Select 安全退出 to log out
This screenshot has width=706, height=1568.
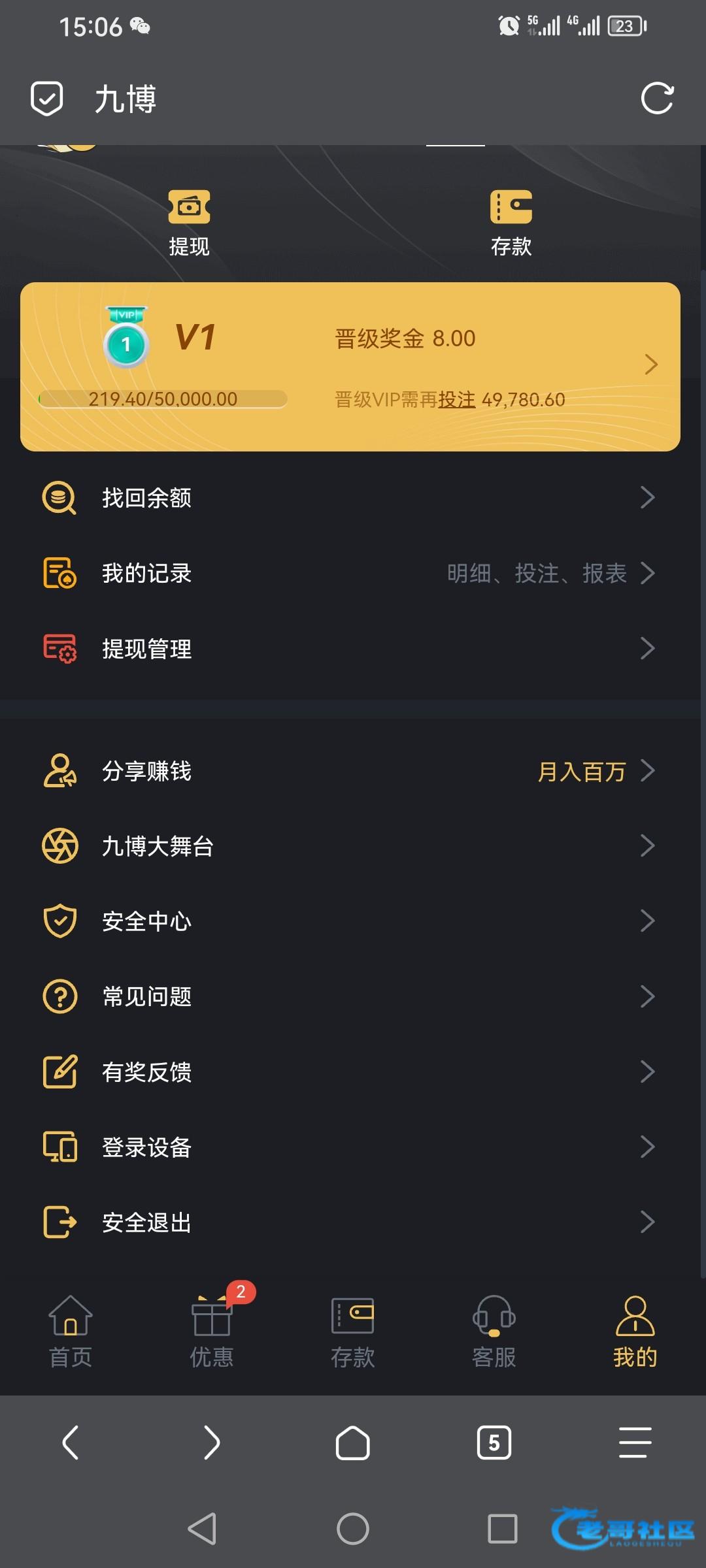click(350, 1222)
